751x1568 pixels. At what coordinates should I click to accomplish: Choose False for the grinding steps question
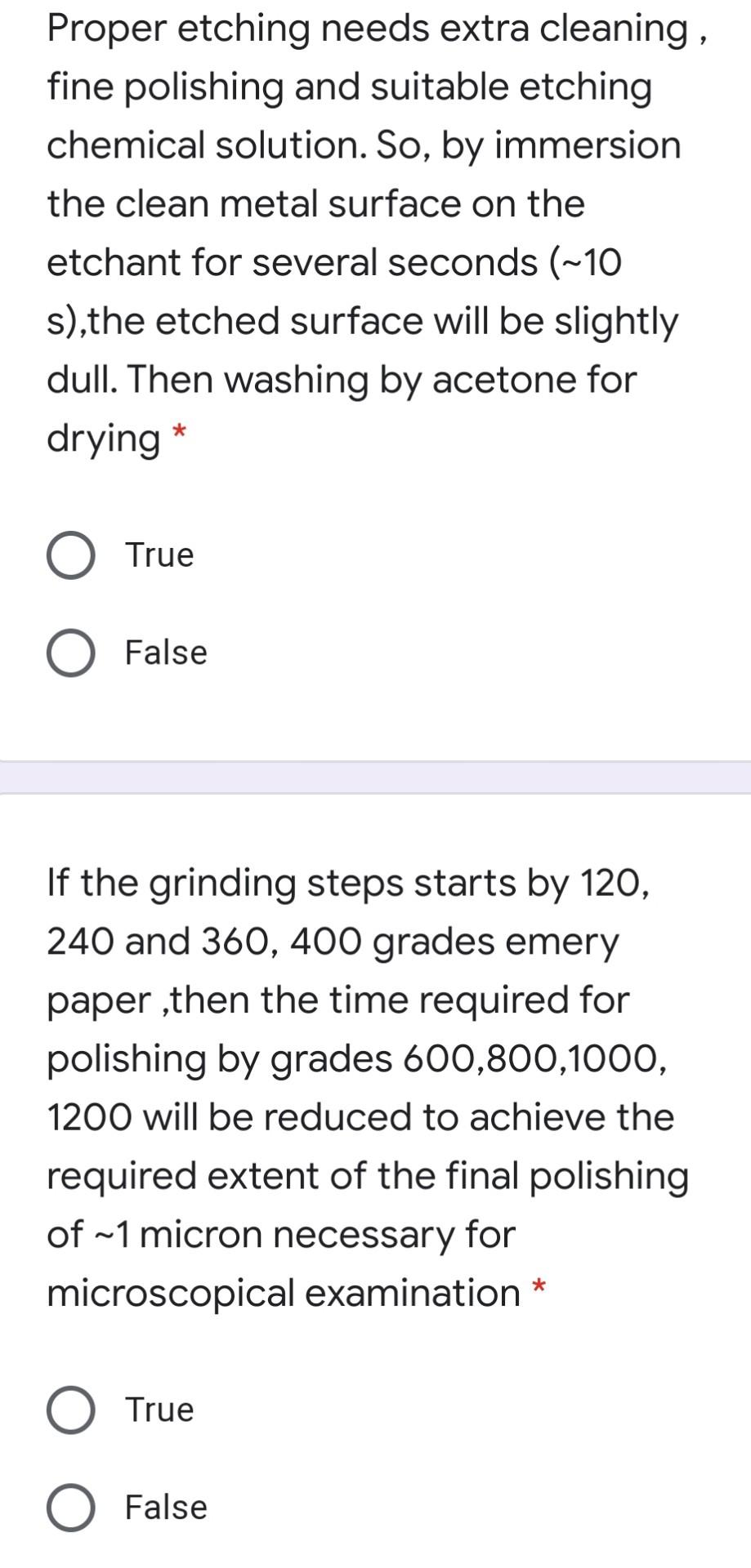pyautogui.click(x=71, y=1507)
